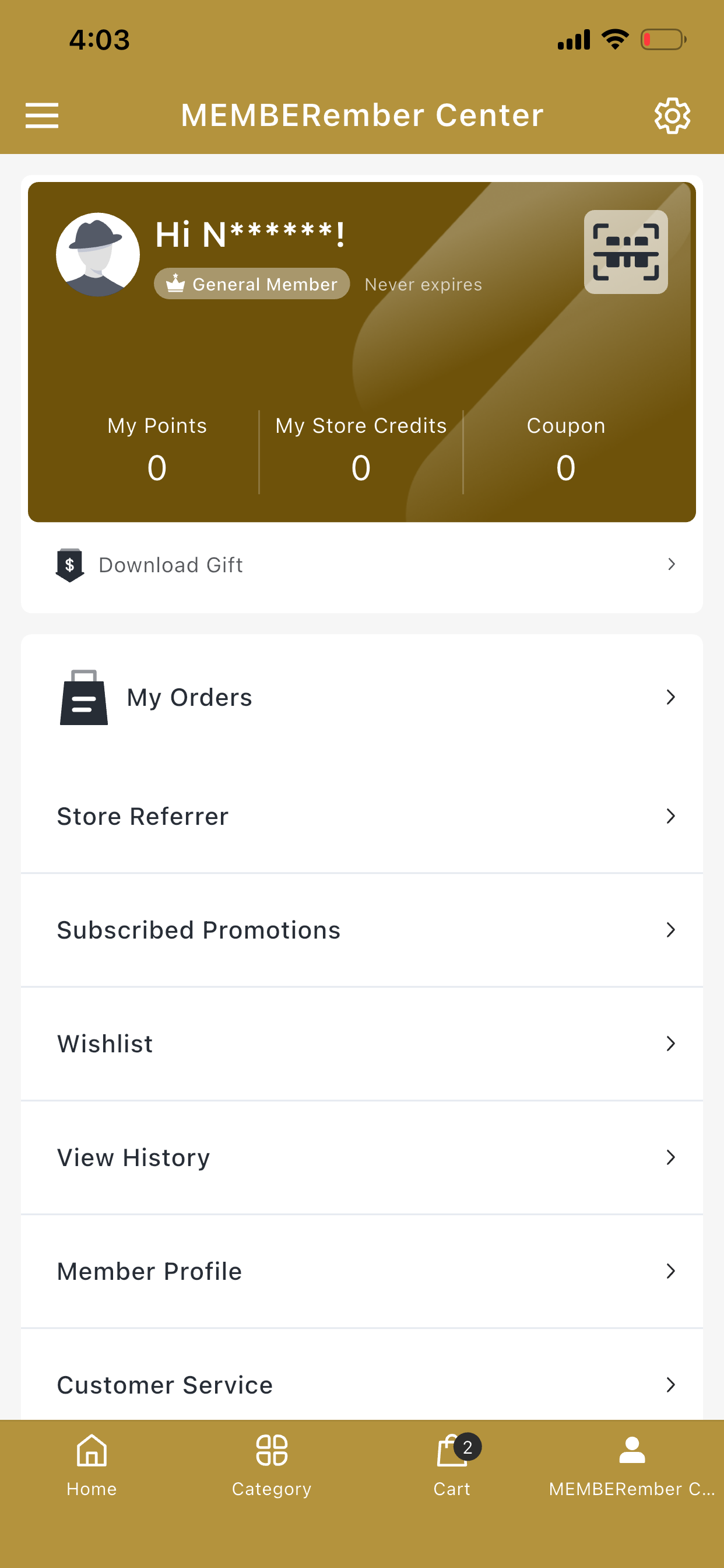The width and height of the screenshot is (724, 1568).
Task: Open Download Gift
Action: [x=362, y=565]
